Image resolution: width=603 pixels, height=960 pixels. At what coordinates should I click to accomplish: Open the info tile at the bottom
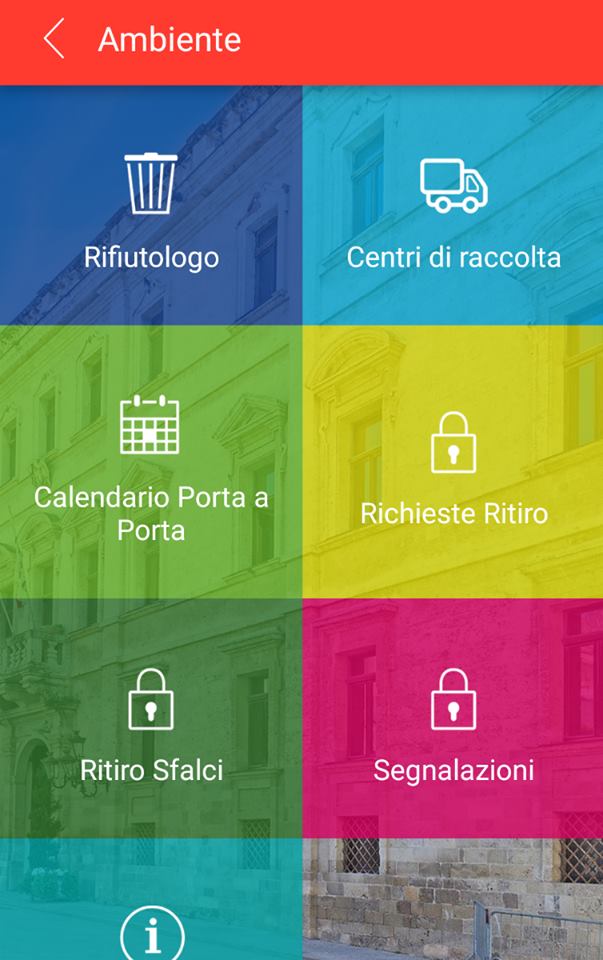[x=151, y=932]
